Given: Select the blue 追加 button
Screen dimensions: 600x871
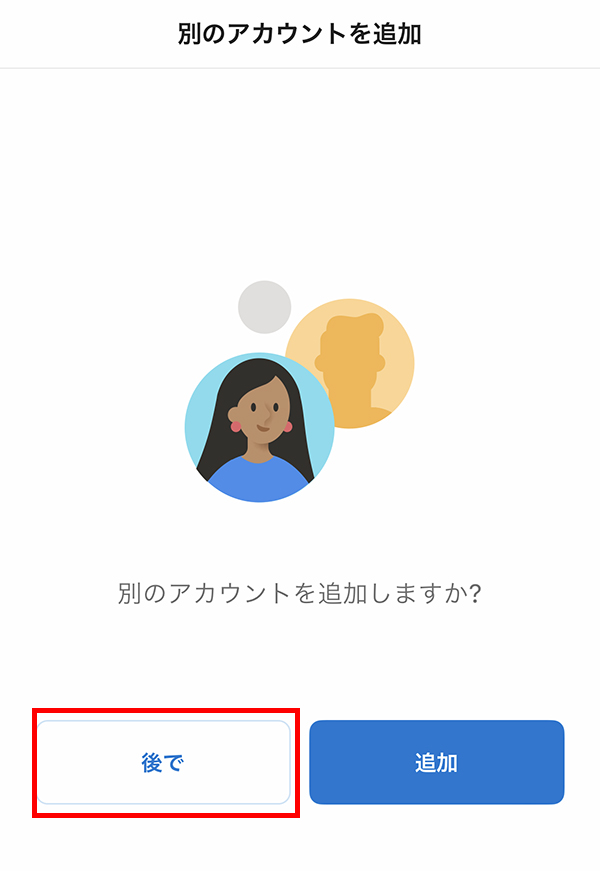Looking at the screenshot, I should click(x=437, y=763).
